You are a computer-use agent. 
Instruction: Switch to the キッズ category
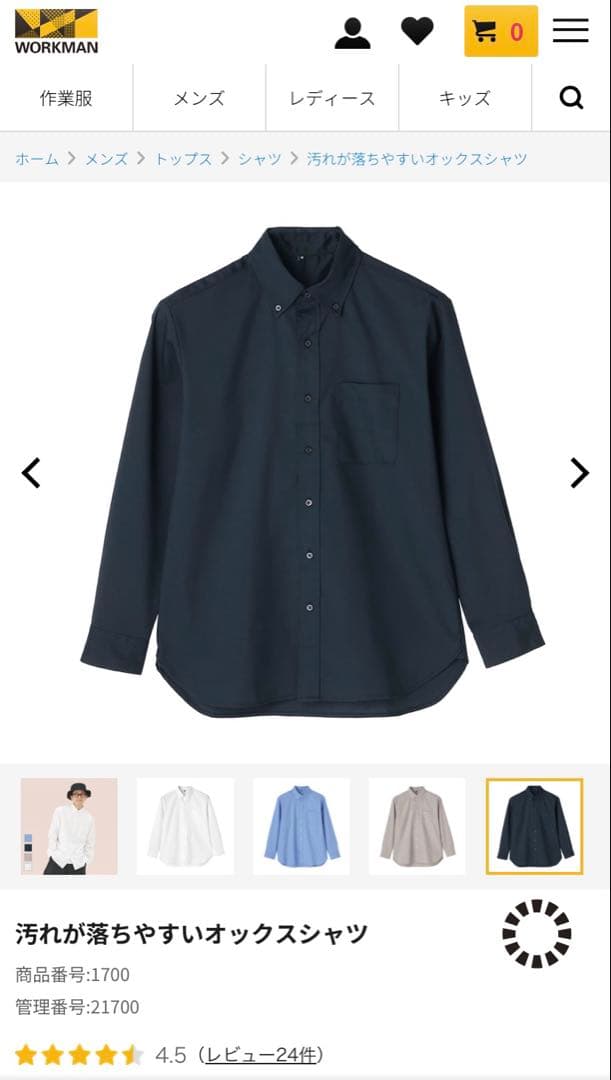pyautogui.click(x=465, y=98)
